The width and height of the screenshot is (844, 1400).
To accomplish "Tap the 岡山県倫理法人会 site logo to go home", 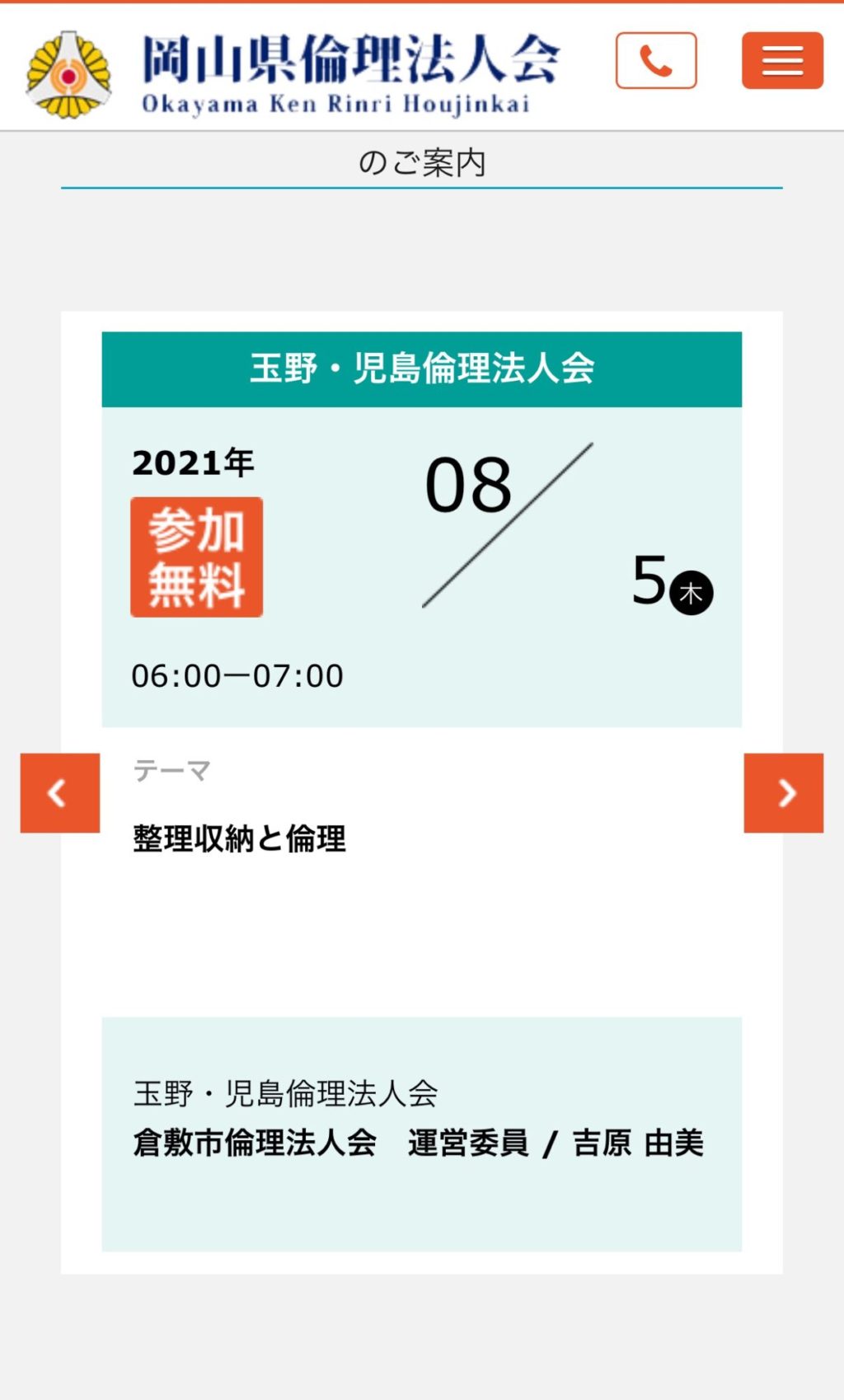I will click(293, 73).
